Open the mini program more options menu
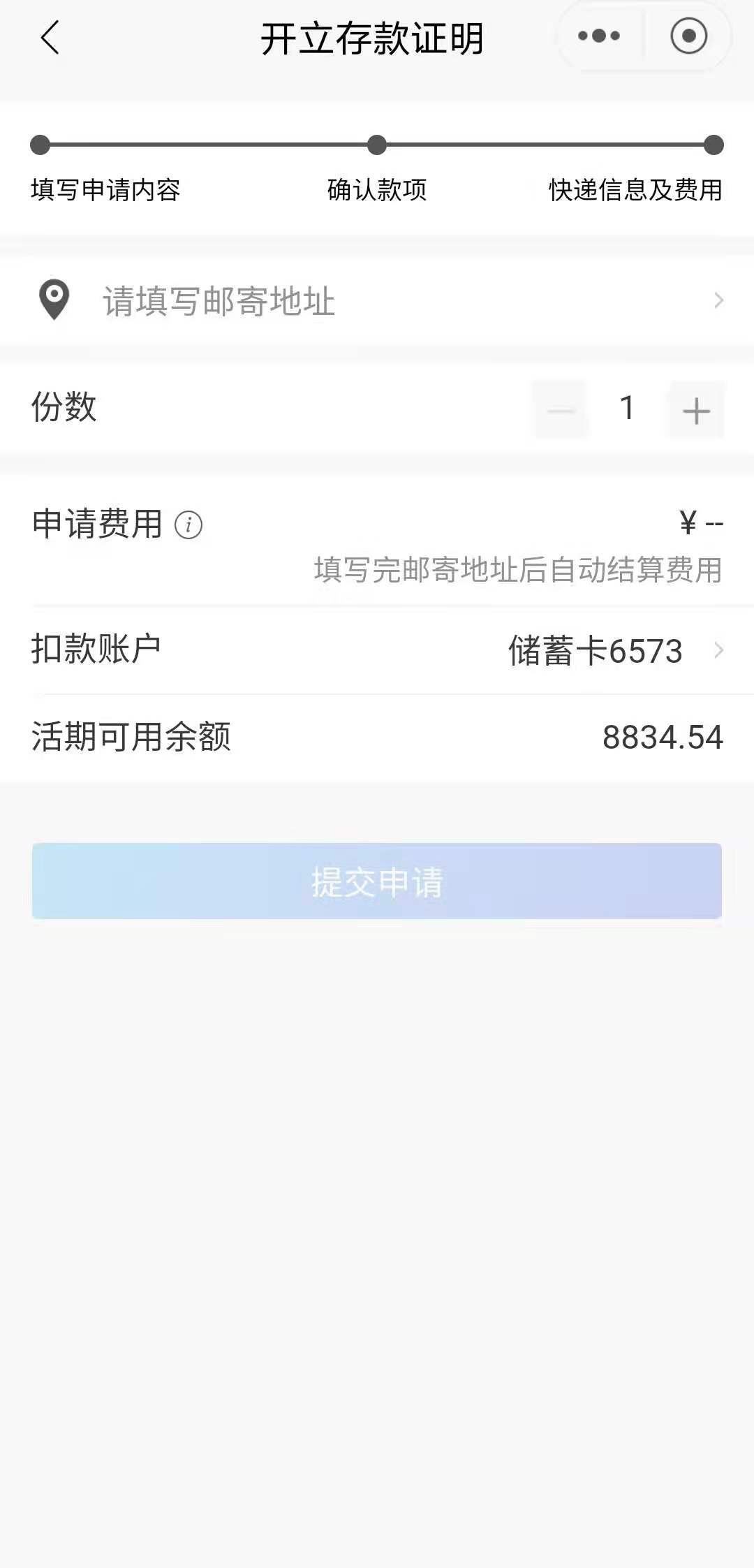 coord(599,36)
